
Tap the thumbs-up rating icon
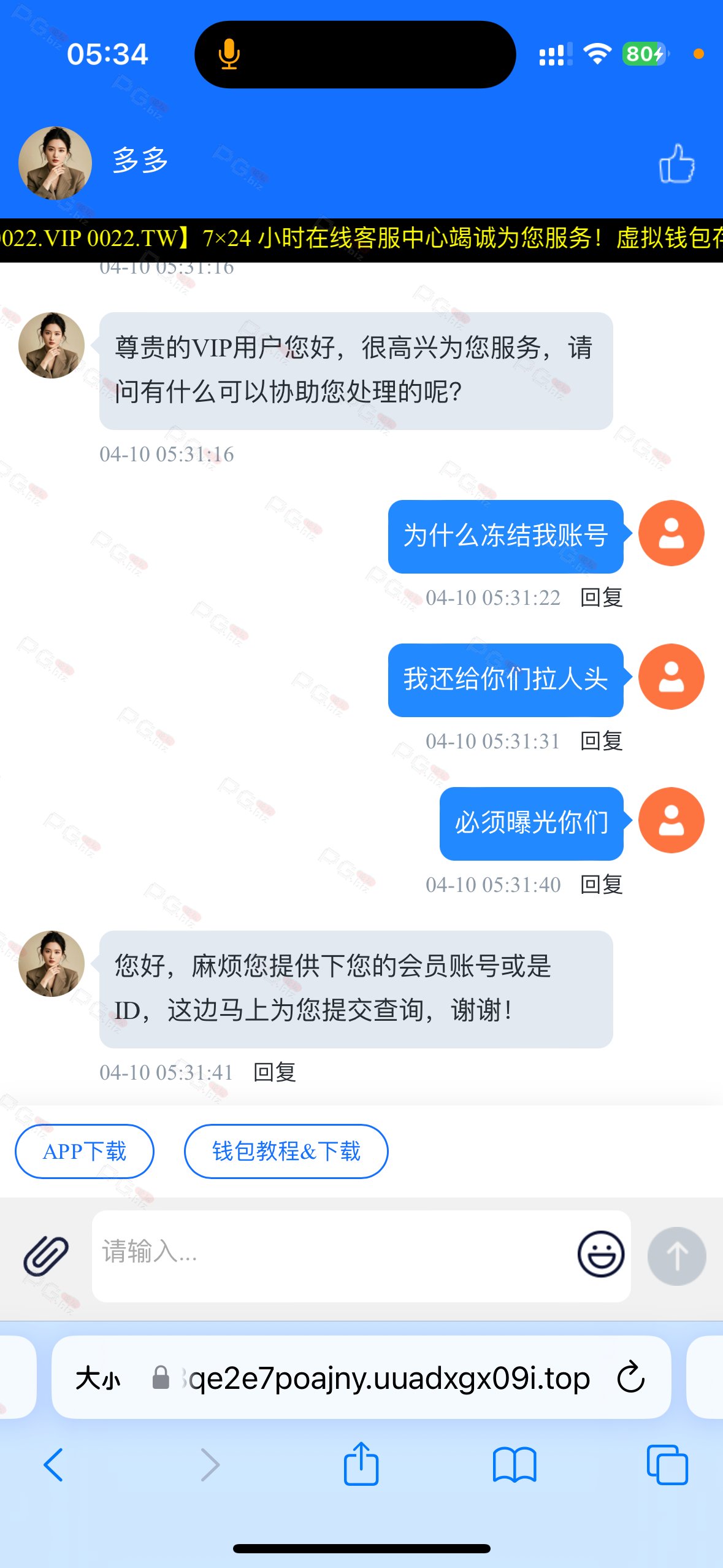pyautogui.click(x=676, y=164)
